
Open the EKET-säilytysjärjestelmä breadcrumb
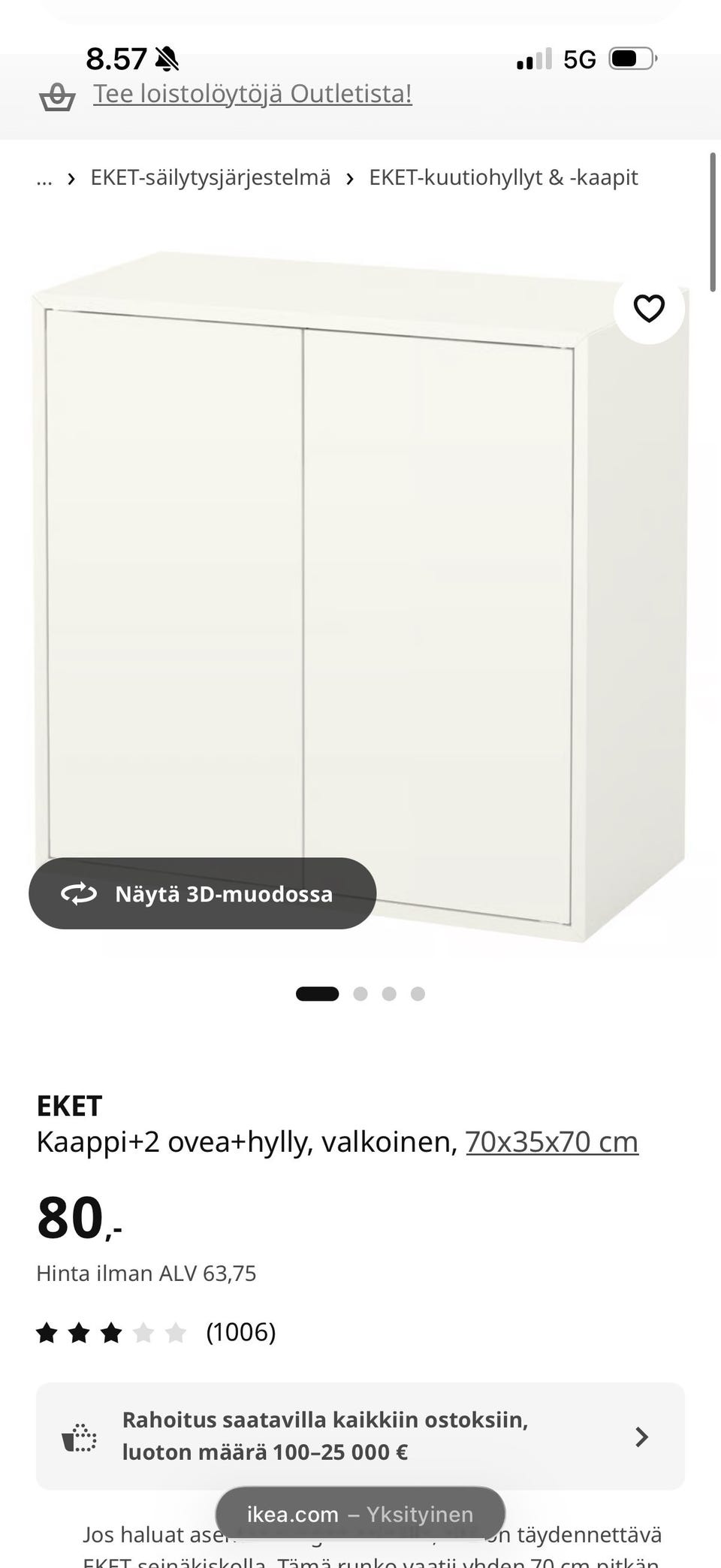210,177
